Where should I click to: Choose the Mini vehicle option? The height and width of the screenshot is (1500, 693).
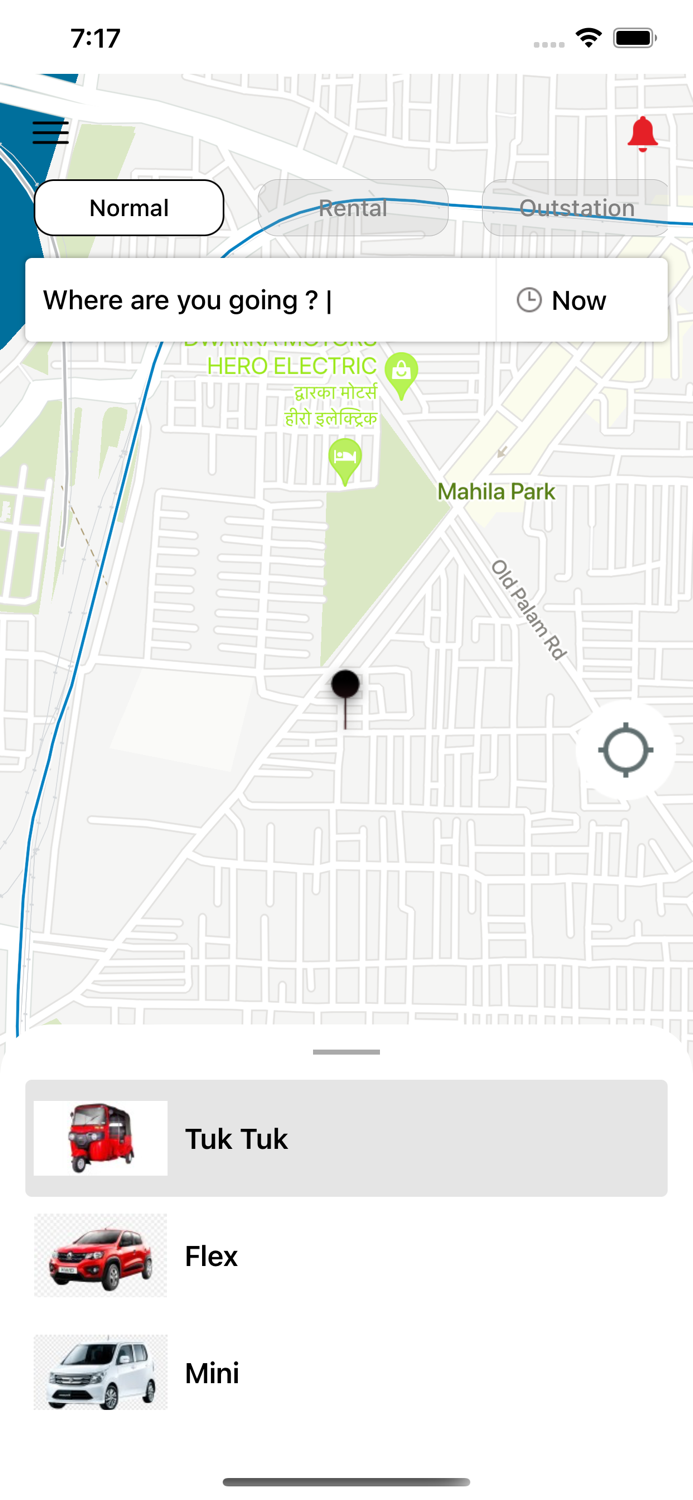(x=346, y=1372)
